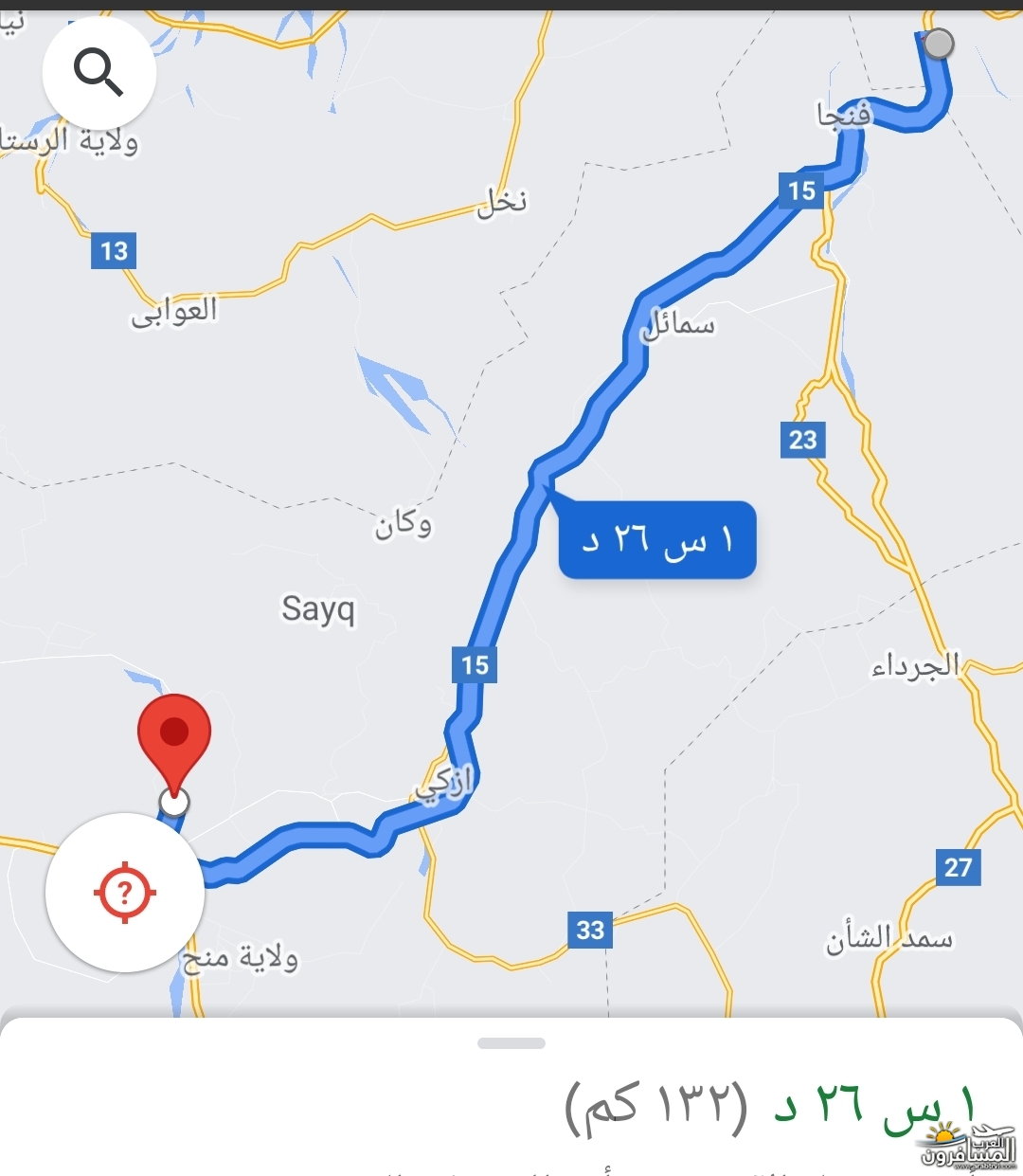The image size is (1023, 1176).
Task: Tap the route duration label on map
Action: [x=657, y=540]
